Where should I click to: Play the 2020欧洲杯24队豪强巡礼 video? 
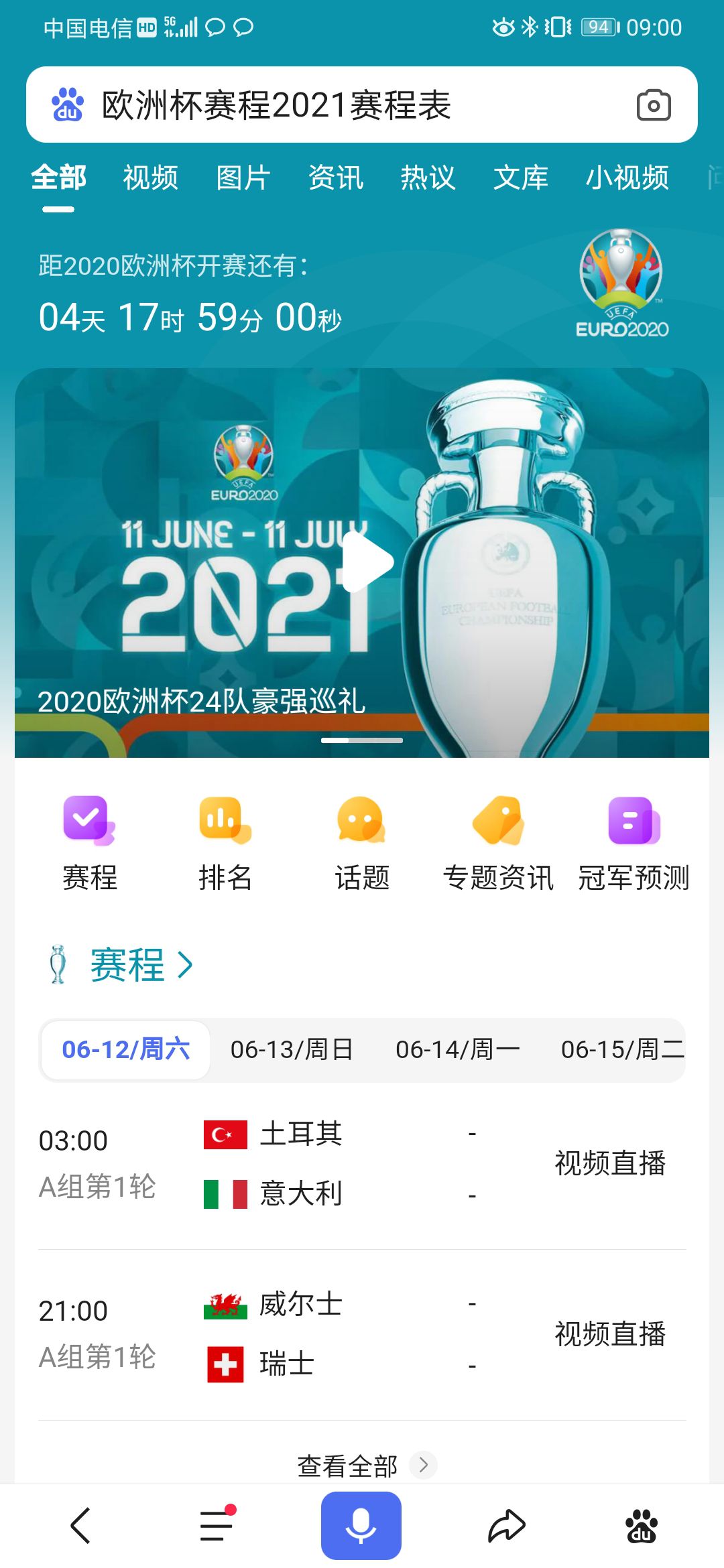click(x=367, y=562)
